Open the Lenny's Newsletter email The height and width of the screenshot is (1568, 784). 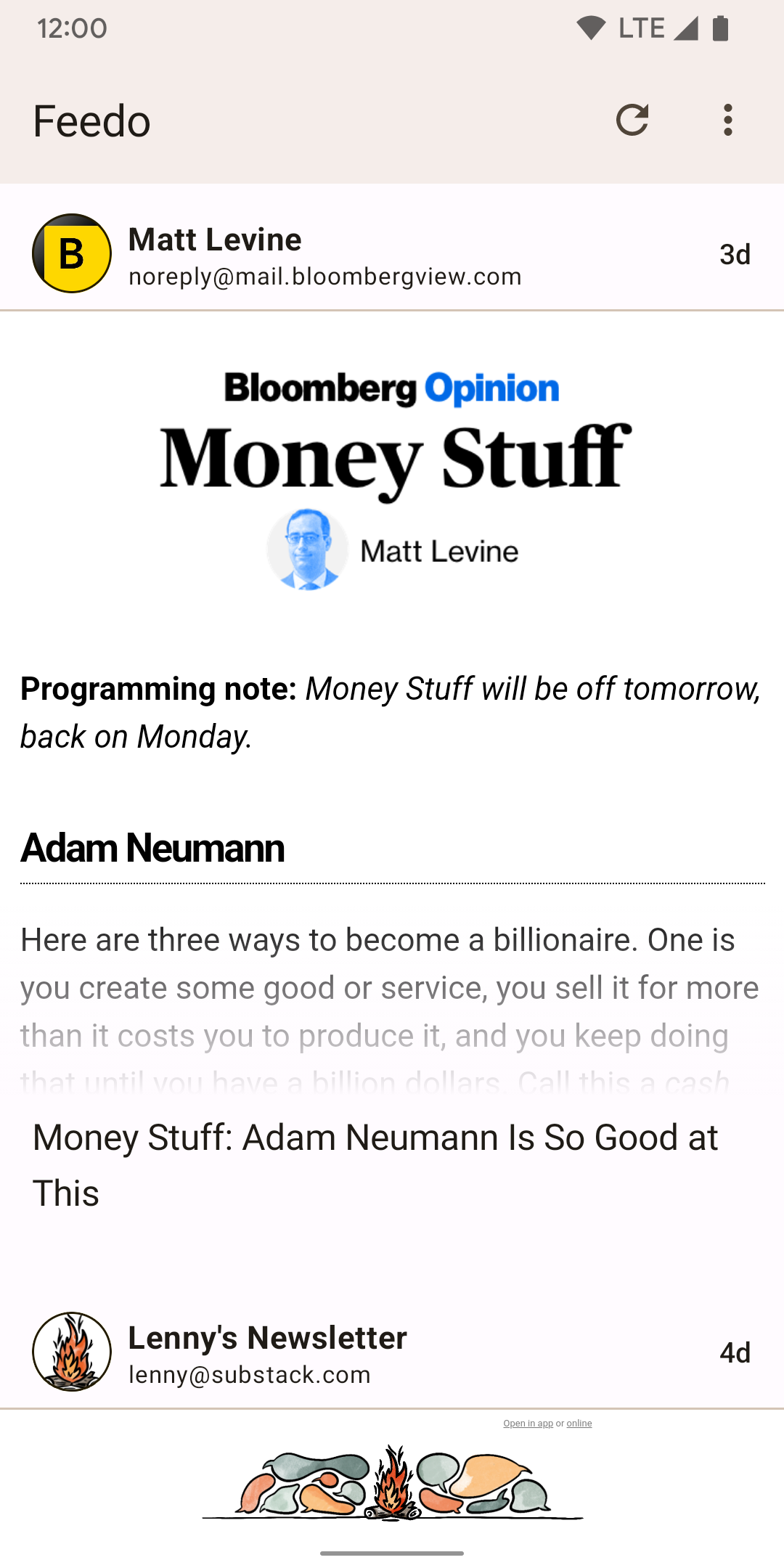tap(267, 1352)
